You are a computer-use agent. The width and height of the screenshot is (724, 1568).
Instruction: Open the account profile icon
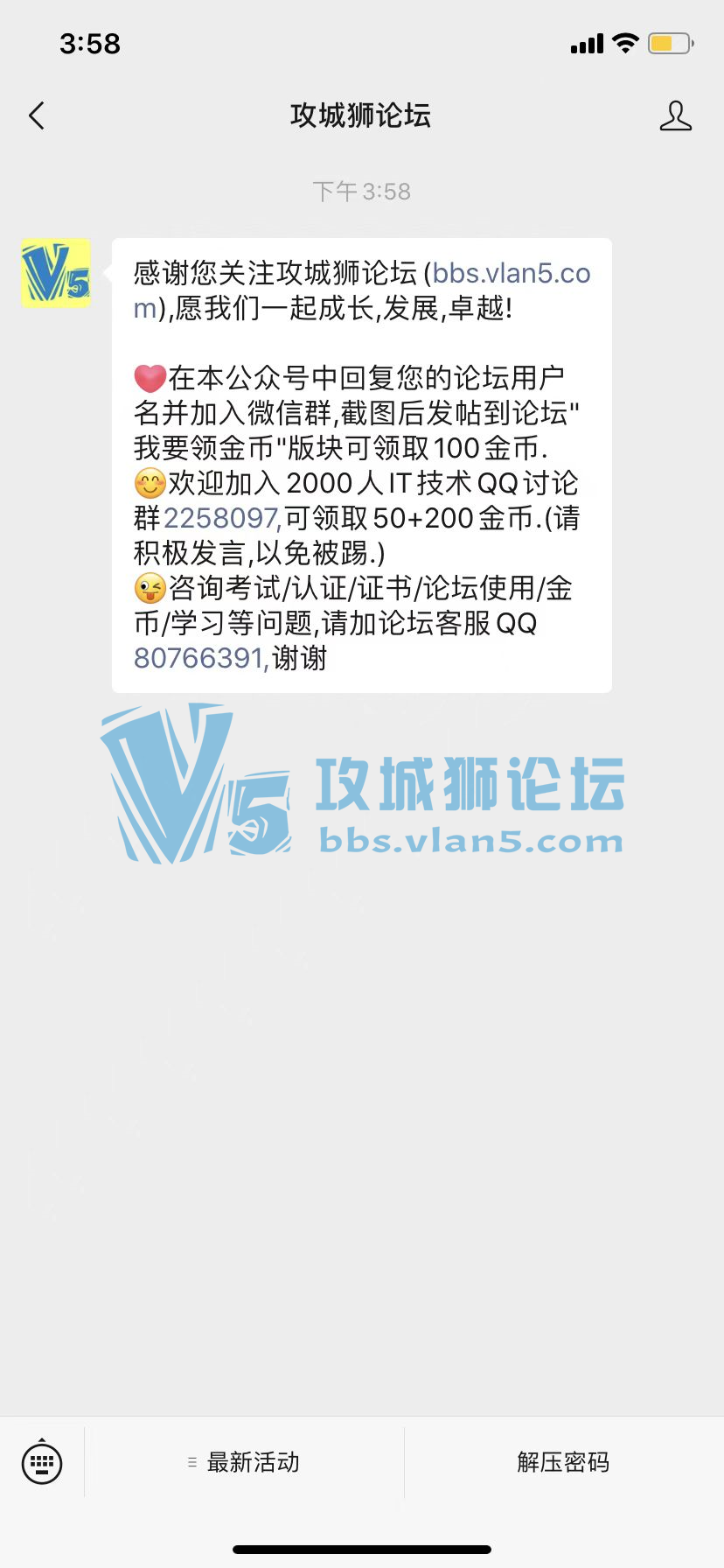(675, 115)
